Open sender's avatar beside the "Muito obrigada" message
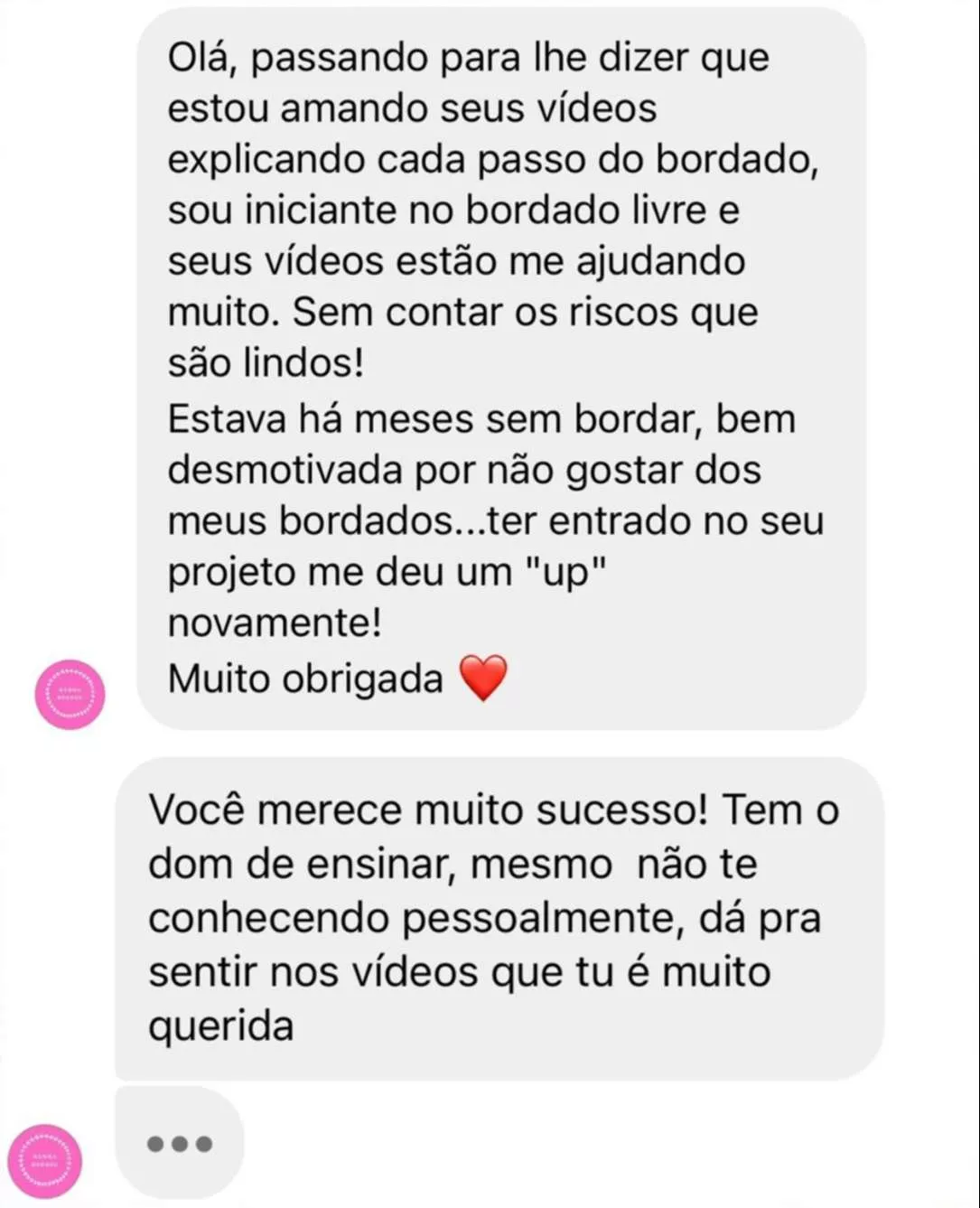Viewport: 980px width, 1208px height. click(x=70, y=694)
